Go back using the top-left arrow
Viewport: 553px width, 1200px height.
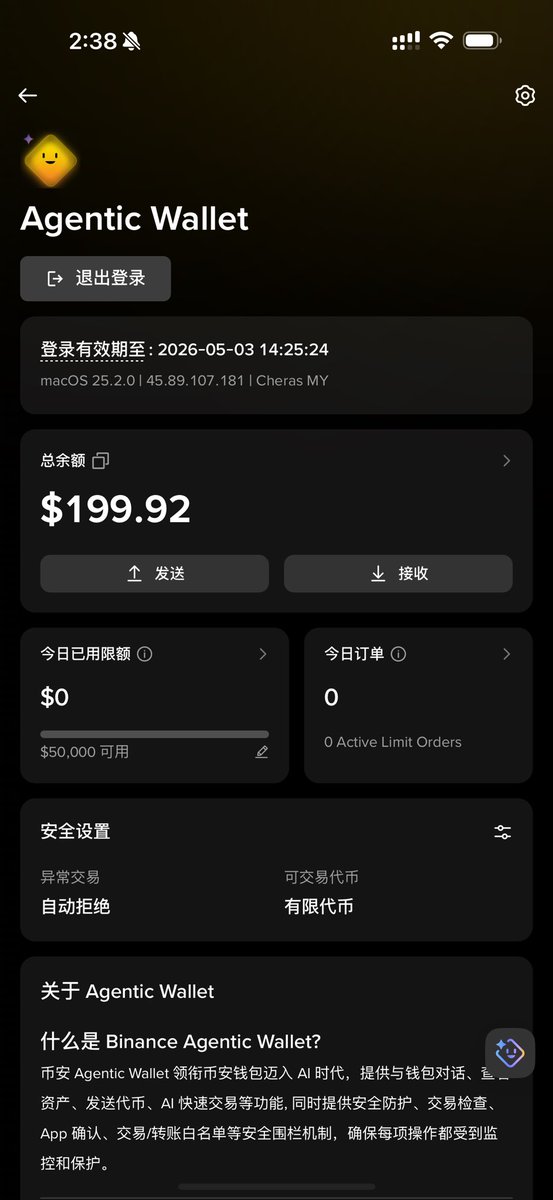(x=27, y=95)
